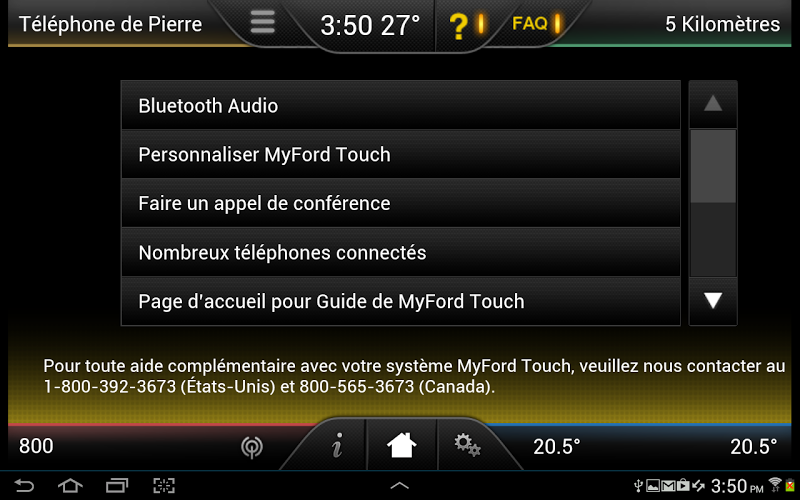Open the information icon
The image size is (800, 500).
[337, 446]
